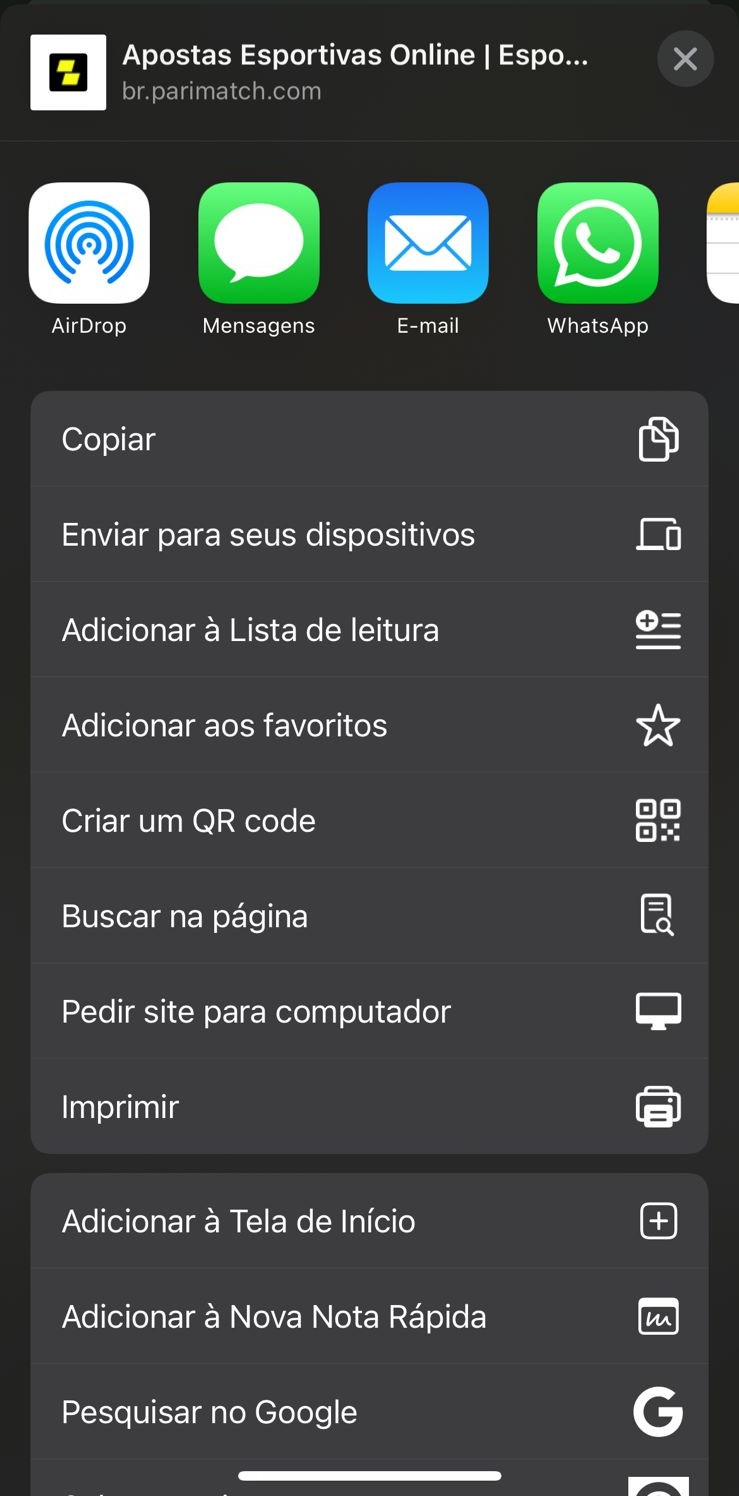Viewport: 739px width, 1496px height.
Task: Close the share sheet
Action: click(685, 59)
